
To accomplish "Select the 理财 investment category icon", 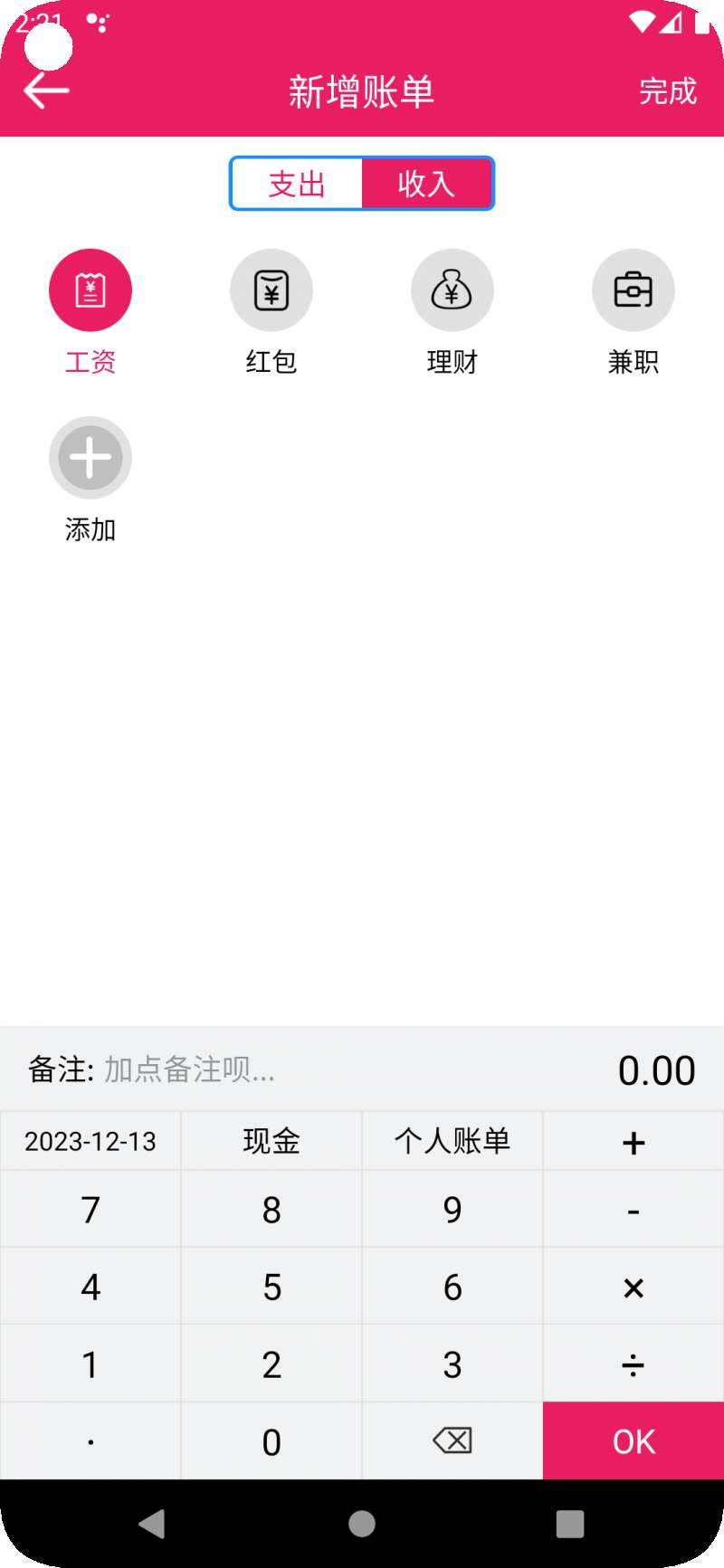I will coord(452,290).
